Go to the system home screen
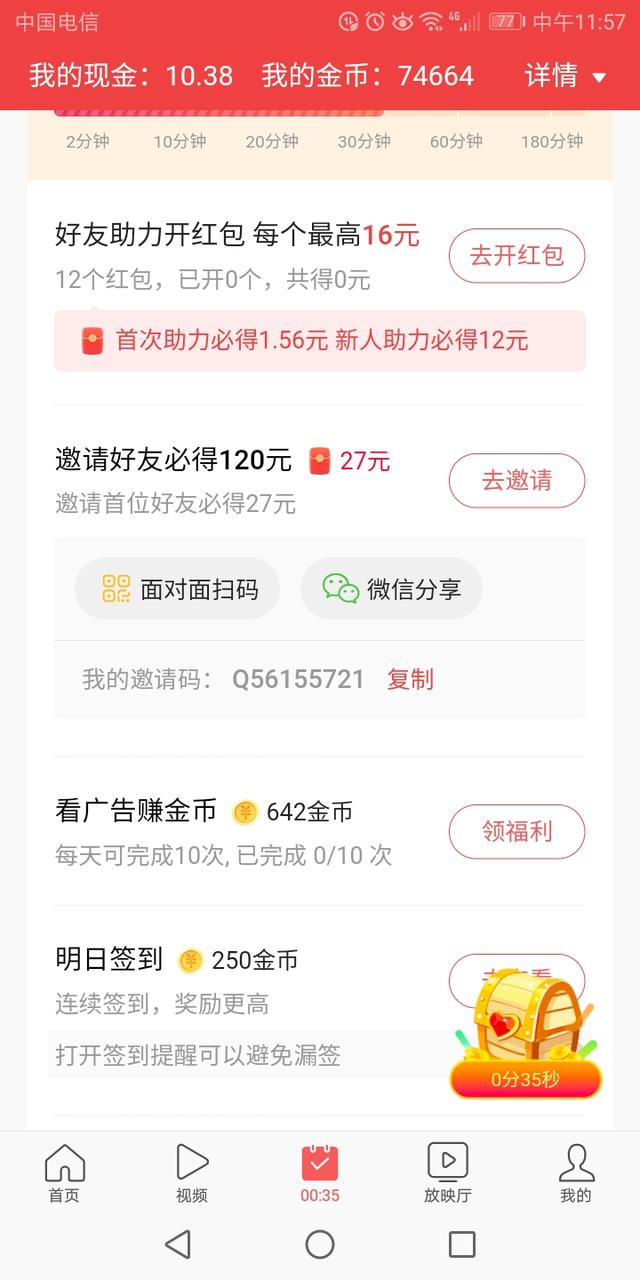This screenshot has width=640, height=1280. [x=320, y=1244]
